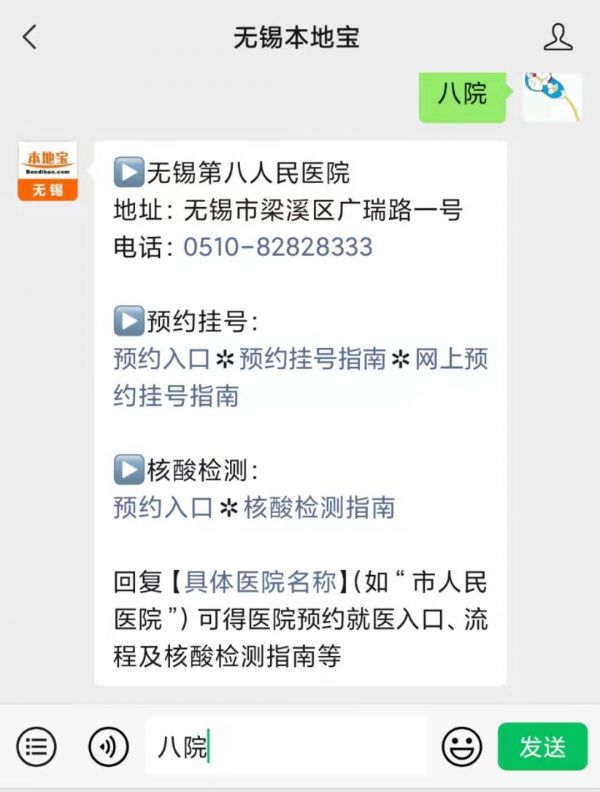Switch to voice input
600x792 pixels.
(x=108, y=745)
